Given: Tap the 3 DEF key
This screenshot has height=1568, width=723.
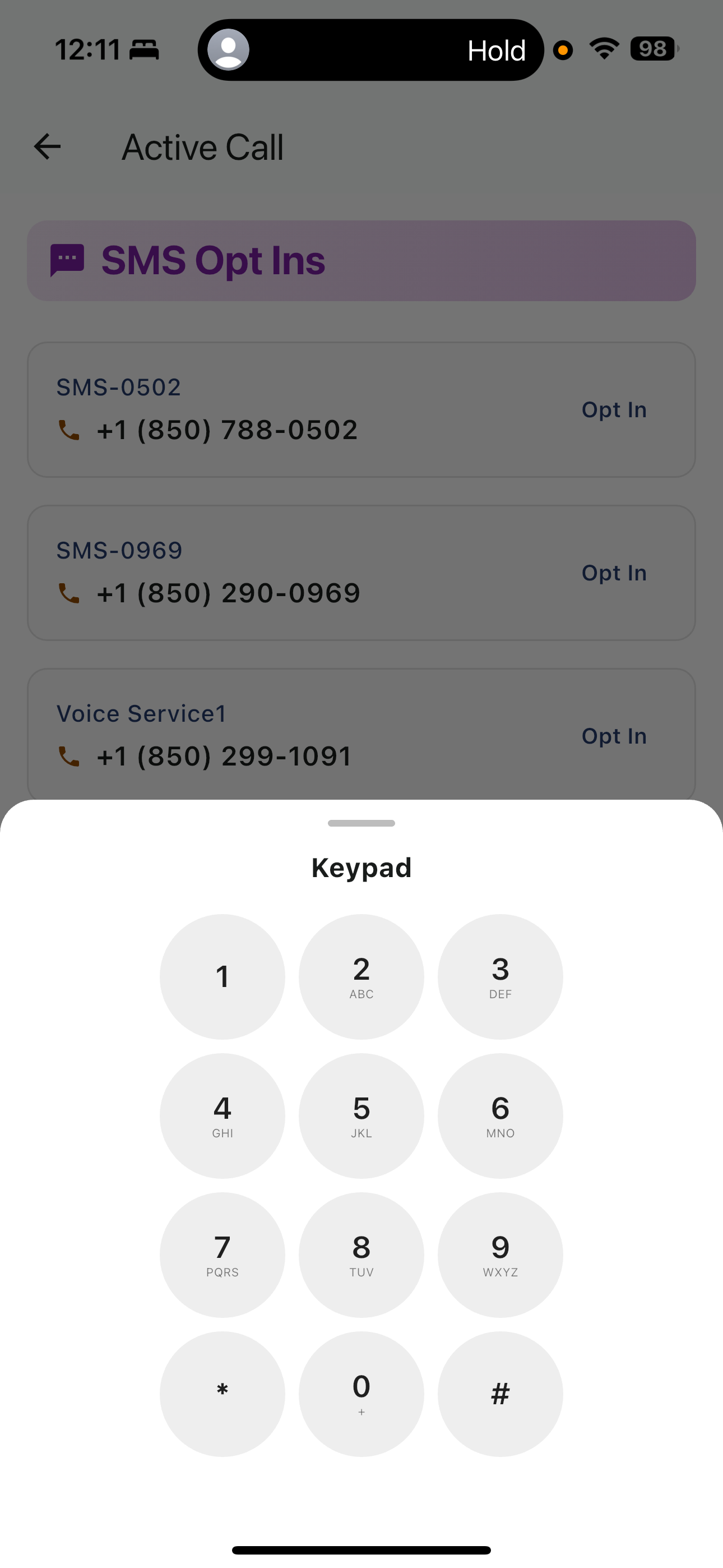Looking at the screenshot, I should [x=499, y=976].
